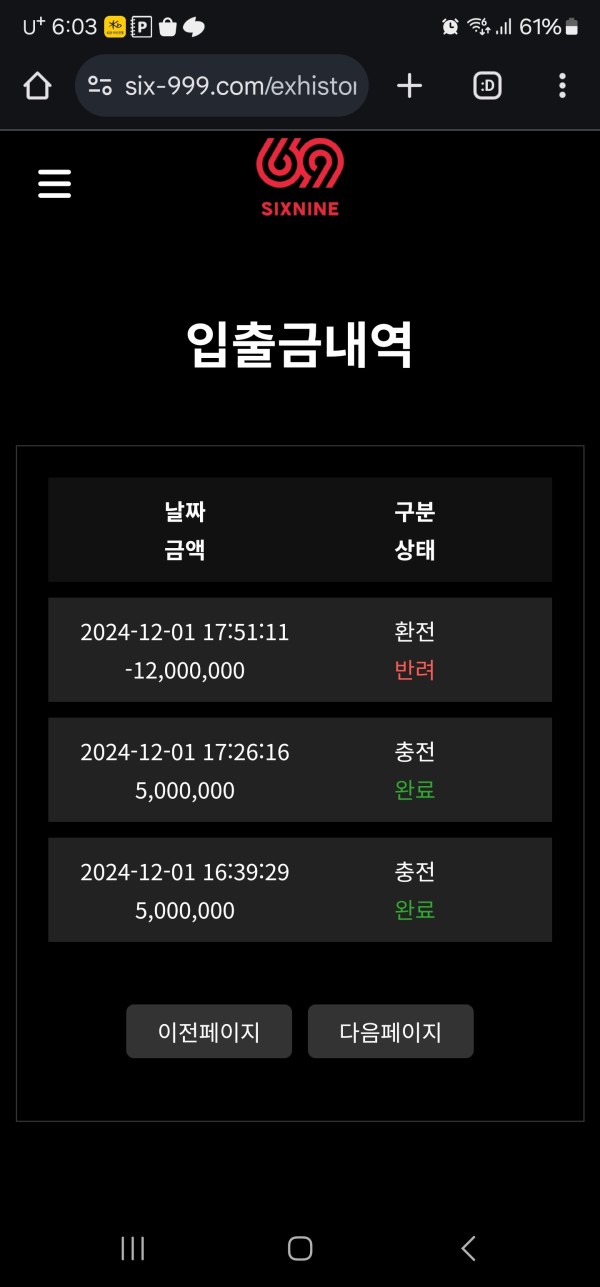Viewport: 600px width, 1287px height.
Task: Tap the 이전페이지 button
Action: [x=209, y=1031]
